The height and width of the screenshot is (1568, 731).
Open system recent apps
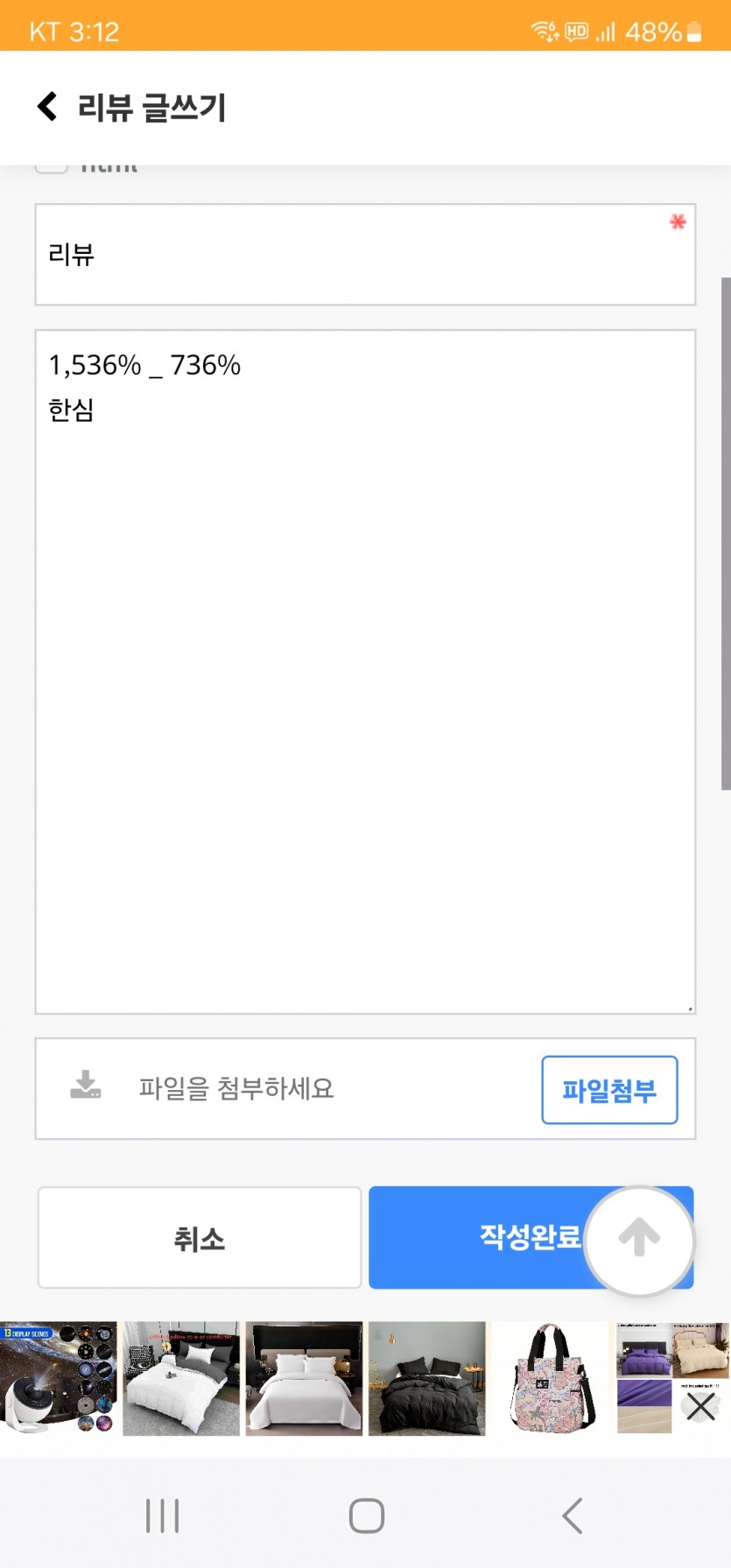point(163,1515)
